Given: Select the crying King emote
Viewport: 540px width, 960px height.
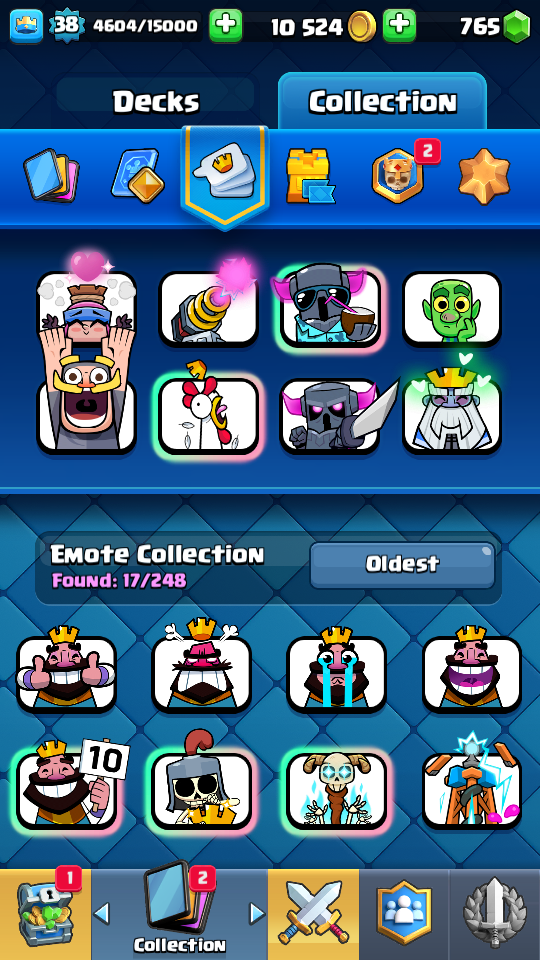Looking at the screenshot, I should click(x=337, y=672).
